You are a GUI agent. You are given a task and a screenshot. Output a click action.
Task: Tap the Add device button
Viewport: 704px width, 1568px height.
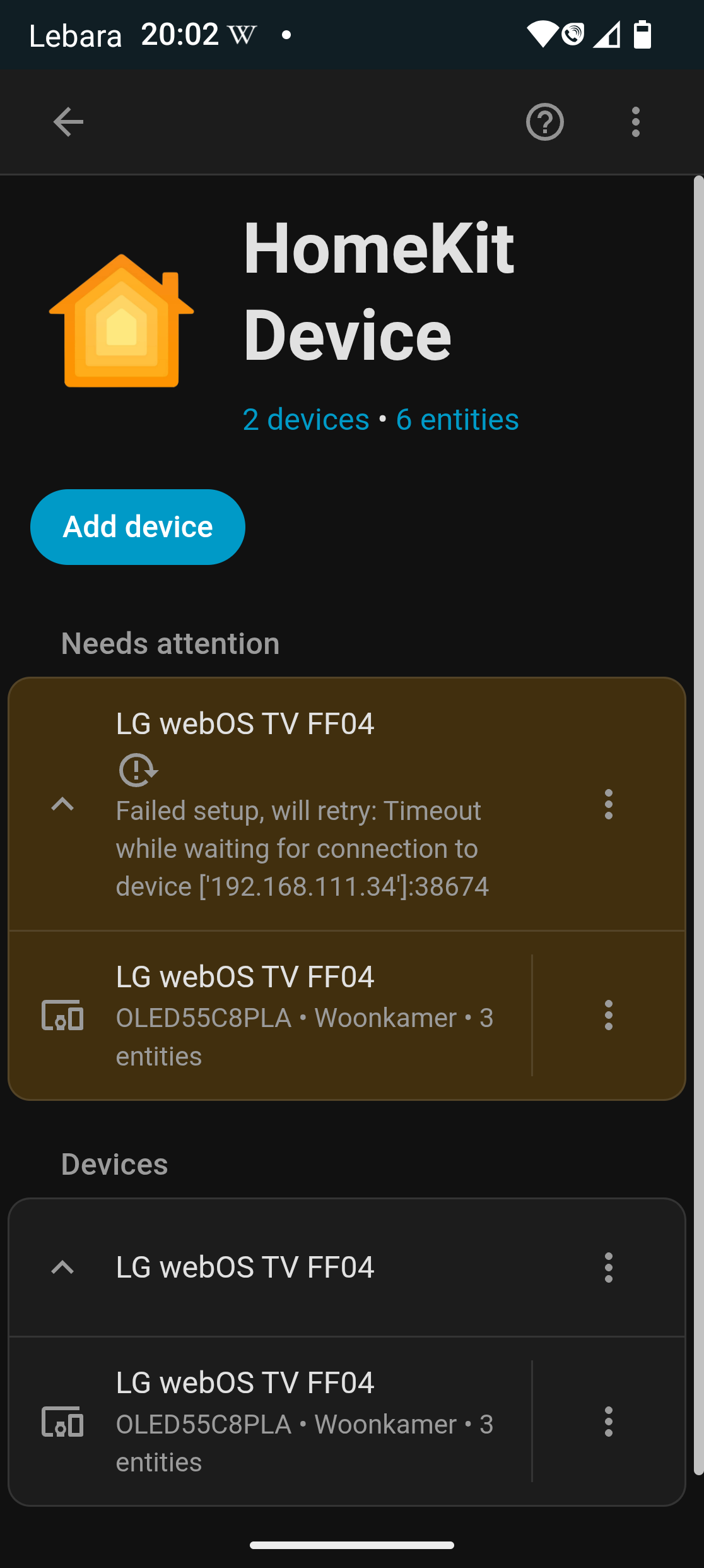coord(138,527)
